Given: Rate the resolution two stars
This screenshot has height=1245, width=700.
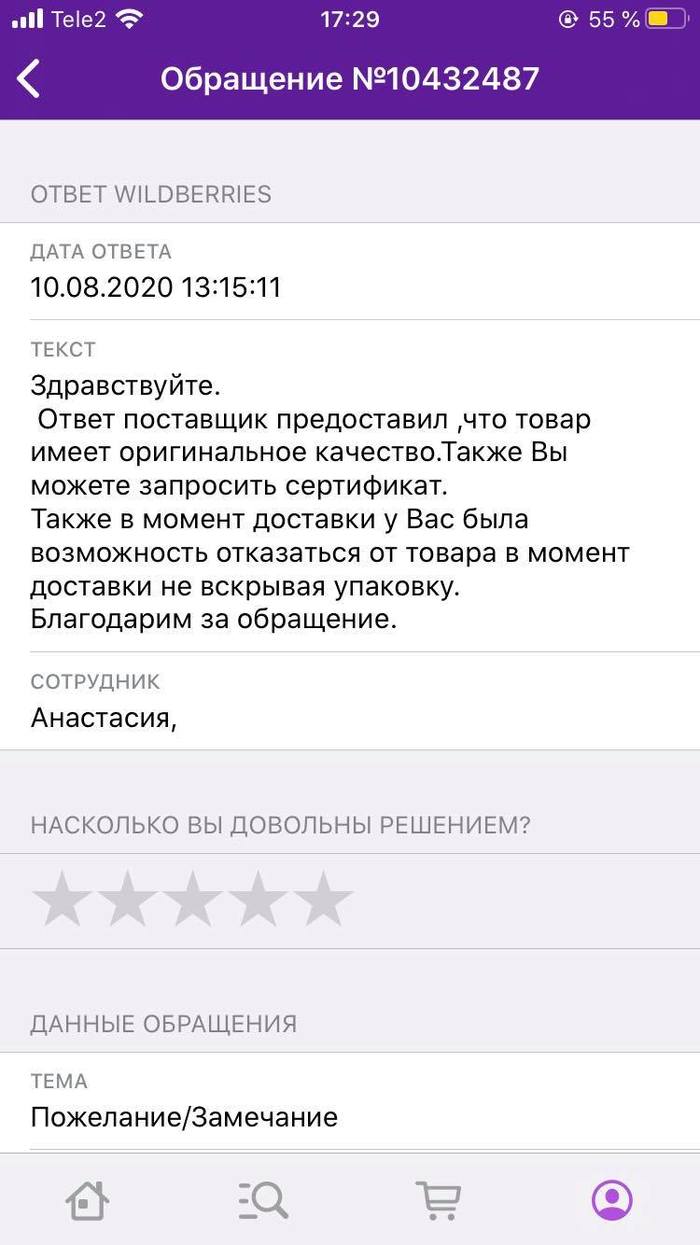Looking at the screenshot, I should [129, 899].
